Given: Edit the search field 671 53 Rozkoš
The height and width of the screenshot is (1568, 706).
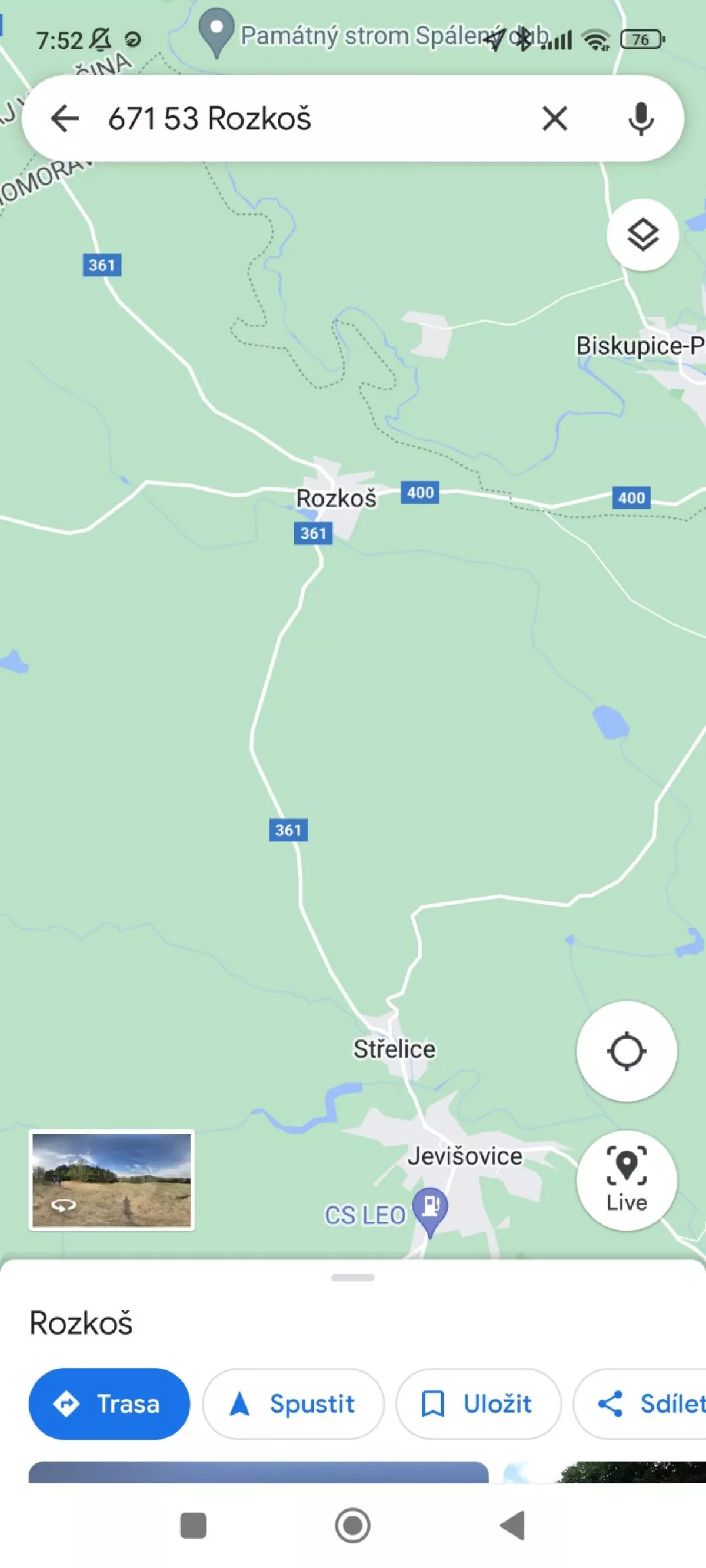Looking at the screenshot, I should (x=305, y=118).
